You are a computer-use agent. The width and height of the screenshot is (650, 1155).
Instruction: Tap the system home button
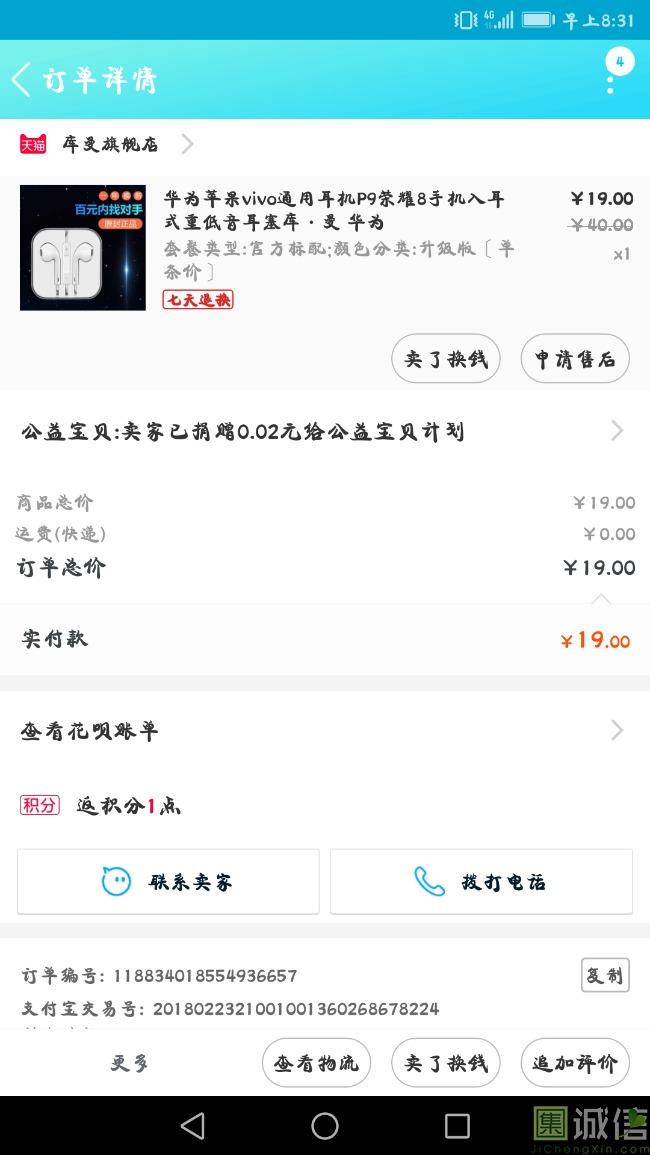point(325,1126)
